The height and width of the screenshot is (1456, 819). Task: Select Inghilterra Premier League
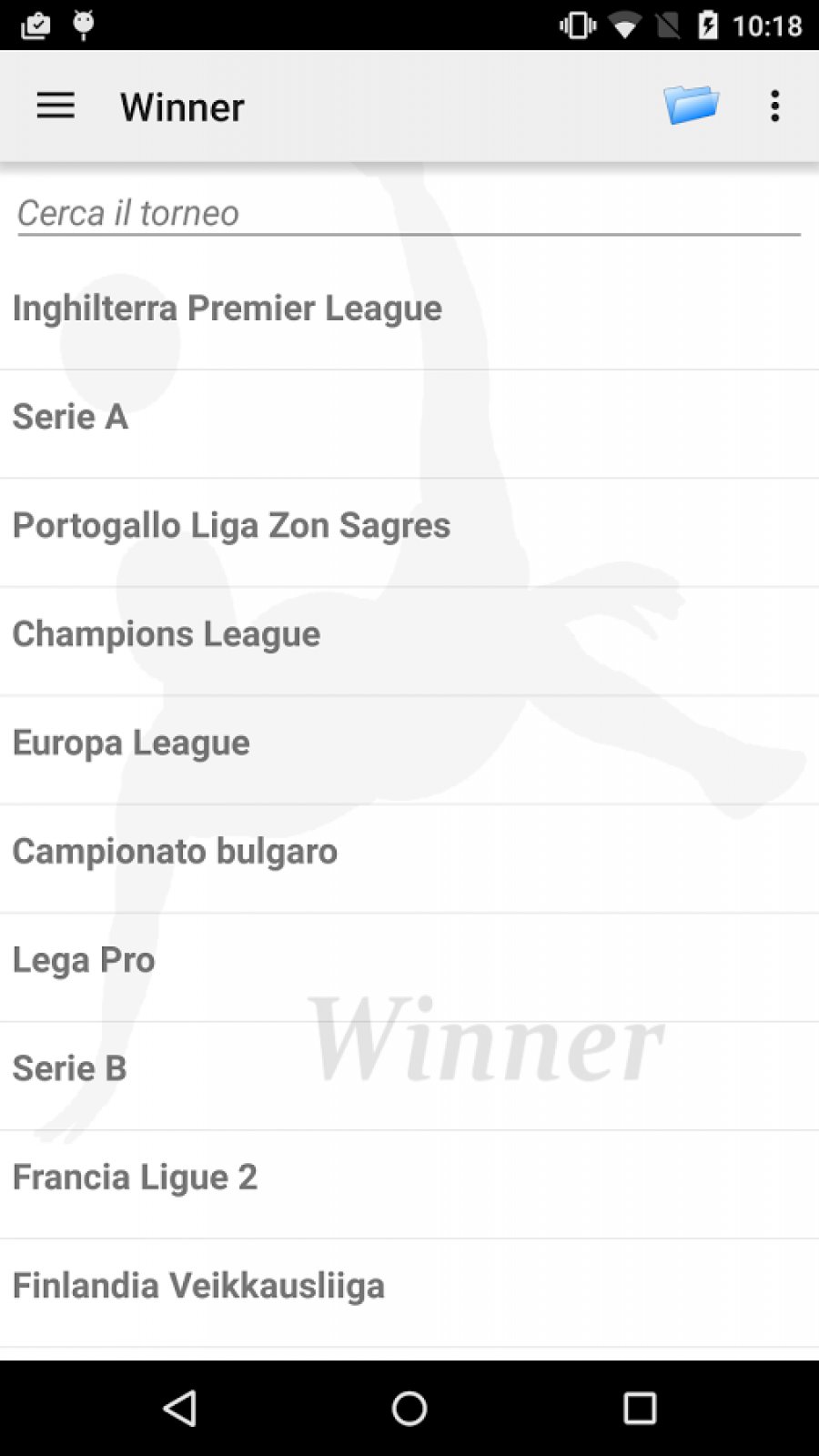coord(409,308)
